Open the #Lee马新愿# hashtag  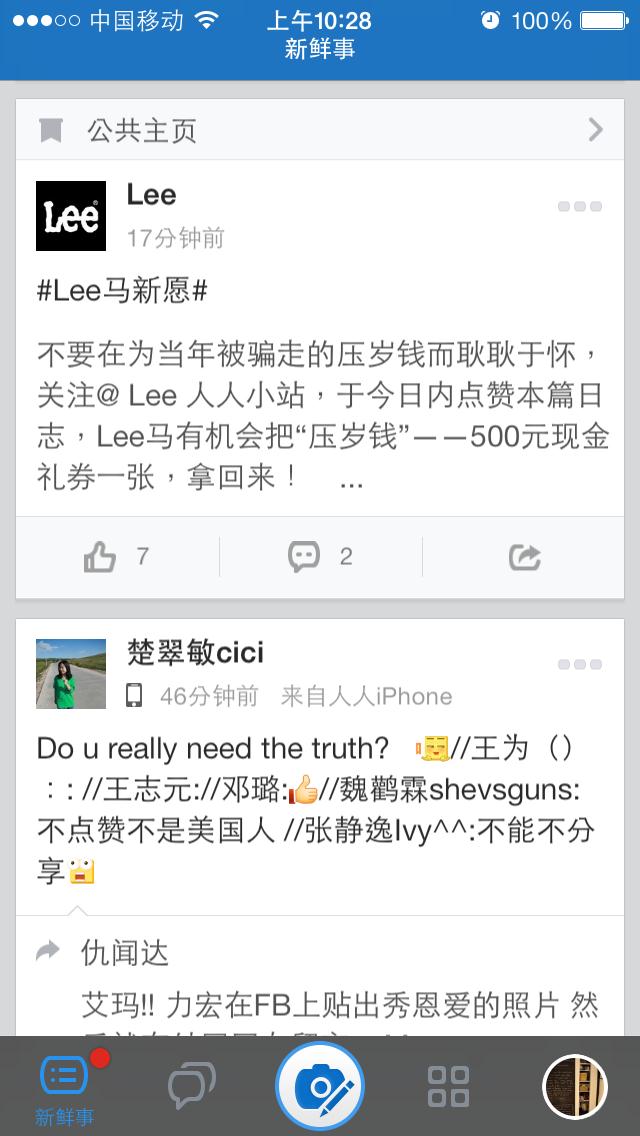(122, 291)
